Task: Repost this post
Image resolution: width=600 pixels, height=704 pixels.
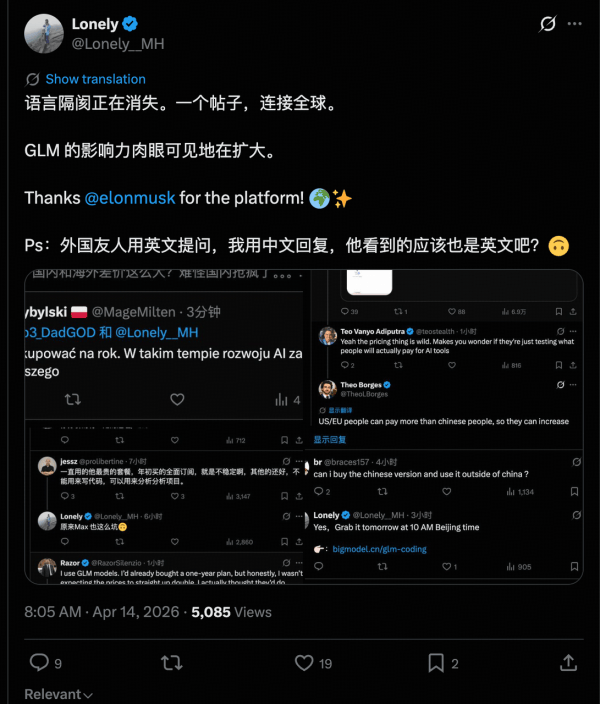Action: pyautogui.click(x=172, y=662)
